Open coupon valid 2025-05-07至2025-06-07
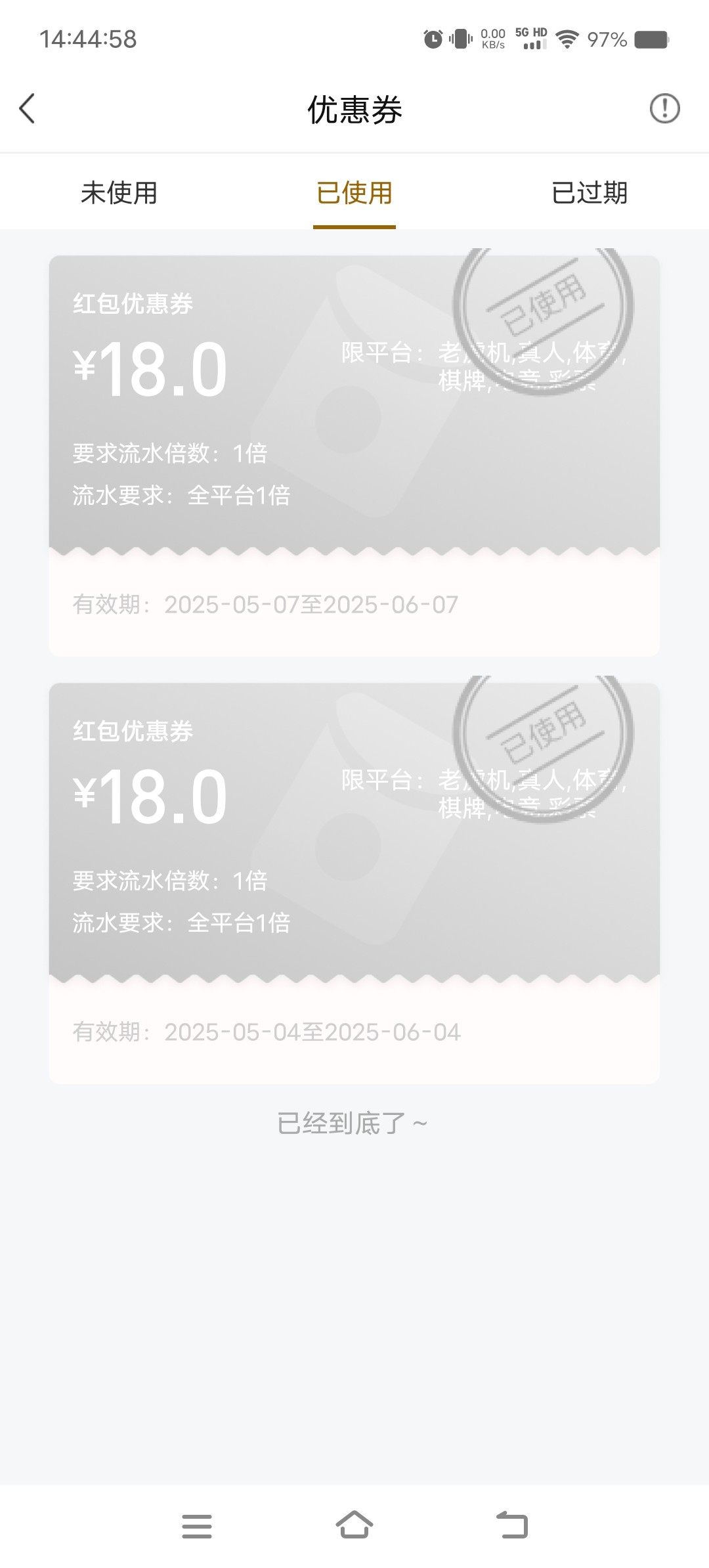The width and height of the screenshot is (709, 1568). click(x=354, y=456)
